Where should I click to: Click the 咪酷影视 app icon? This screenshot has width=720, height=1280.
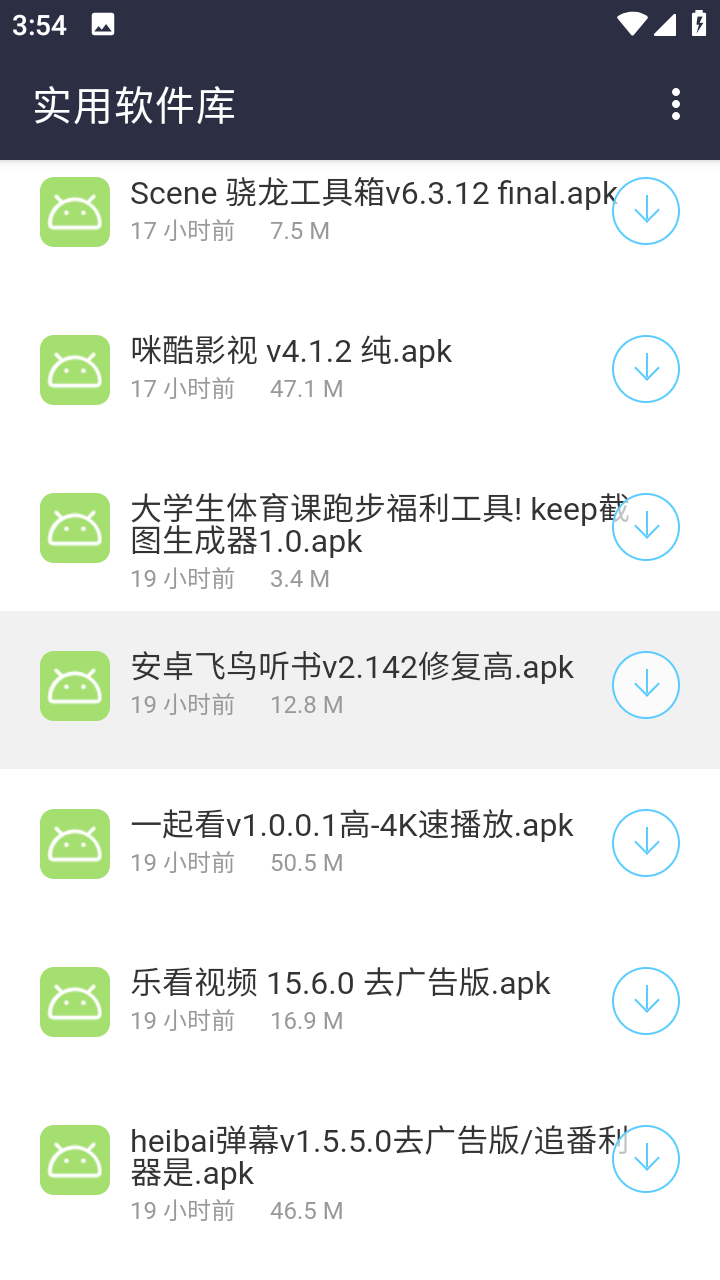[74, 369]
